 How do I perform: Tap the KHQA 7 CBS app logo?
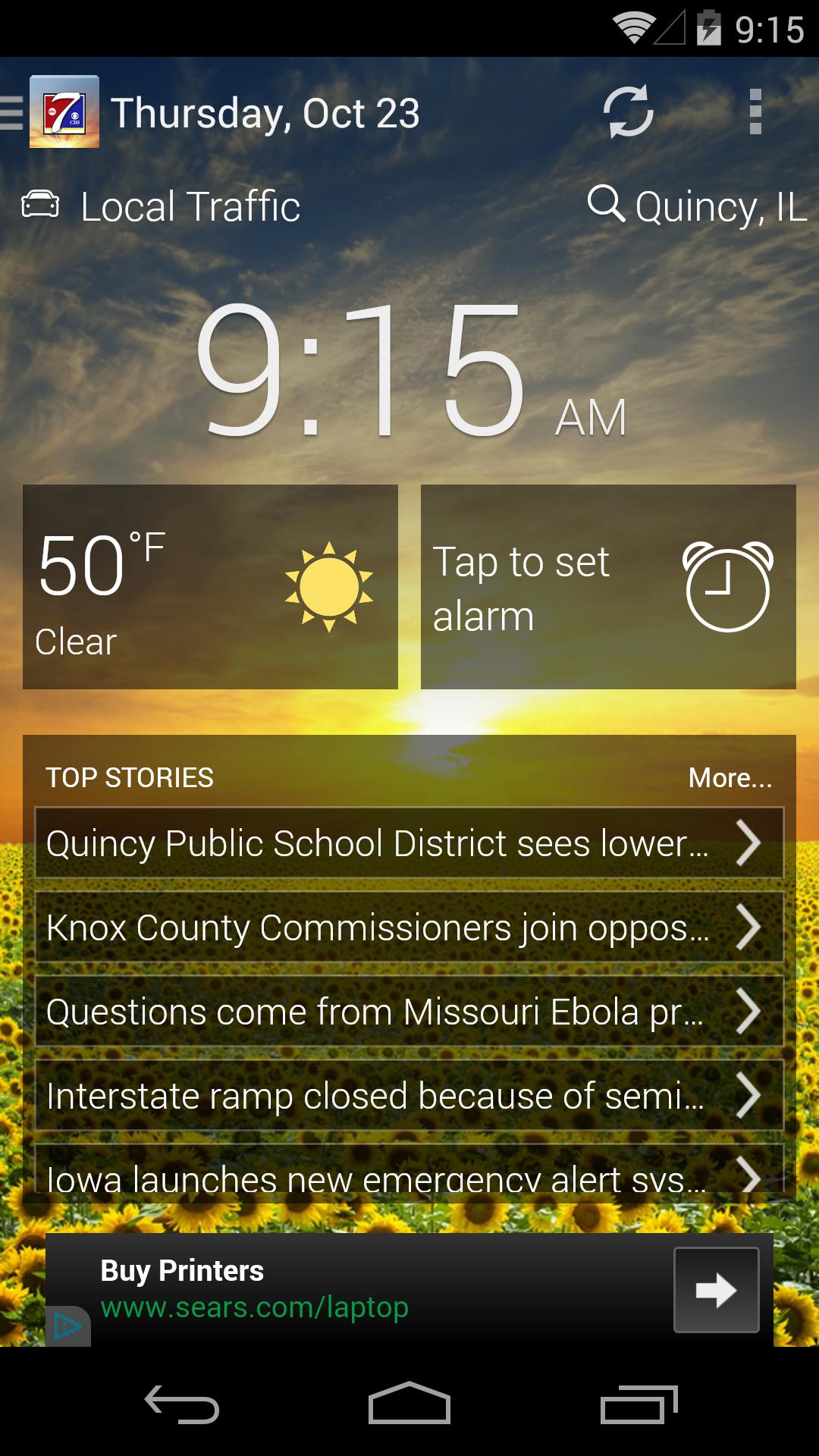coord(64,112)
